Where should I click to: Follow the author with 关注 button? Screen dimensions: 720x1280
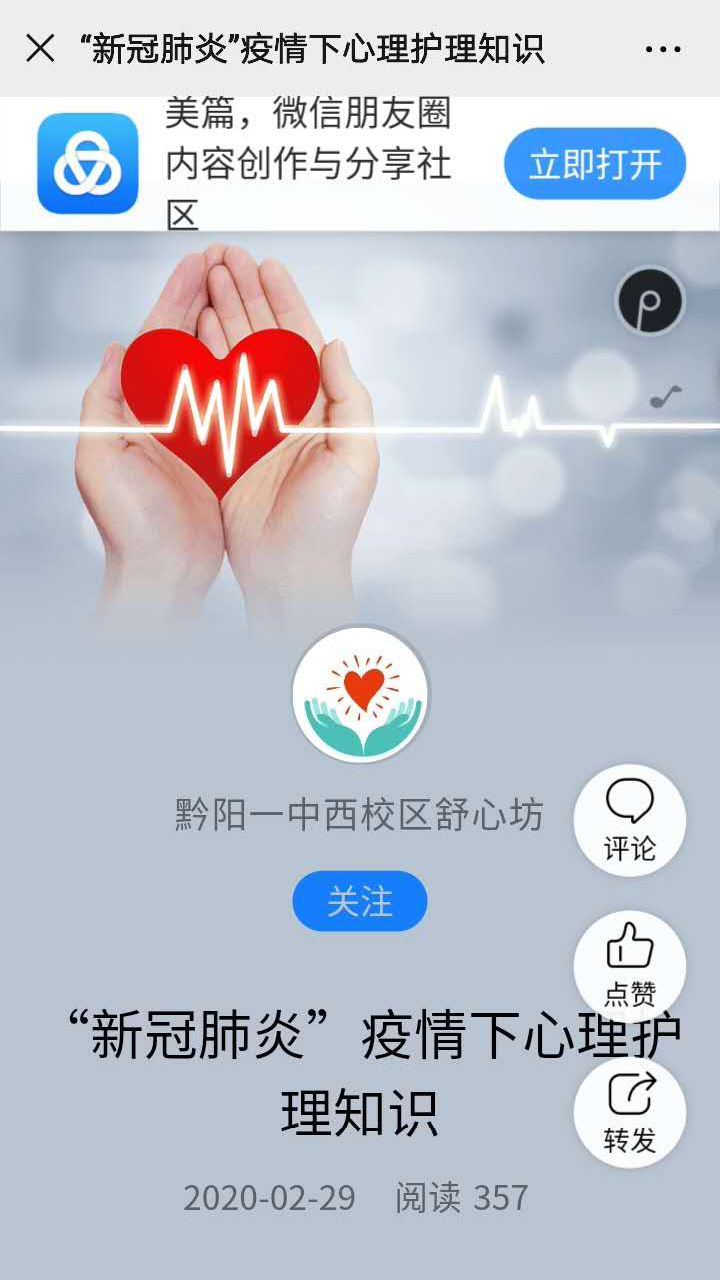(x=360, y=901)
